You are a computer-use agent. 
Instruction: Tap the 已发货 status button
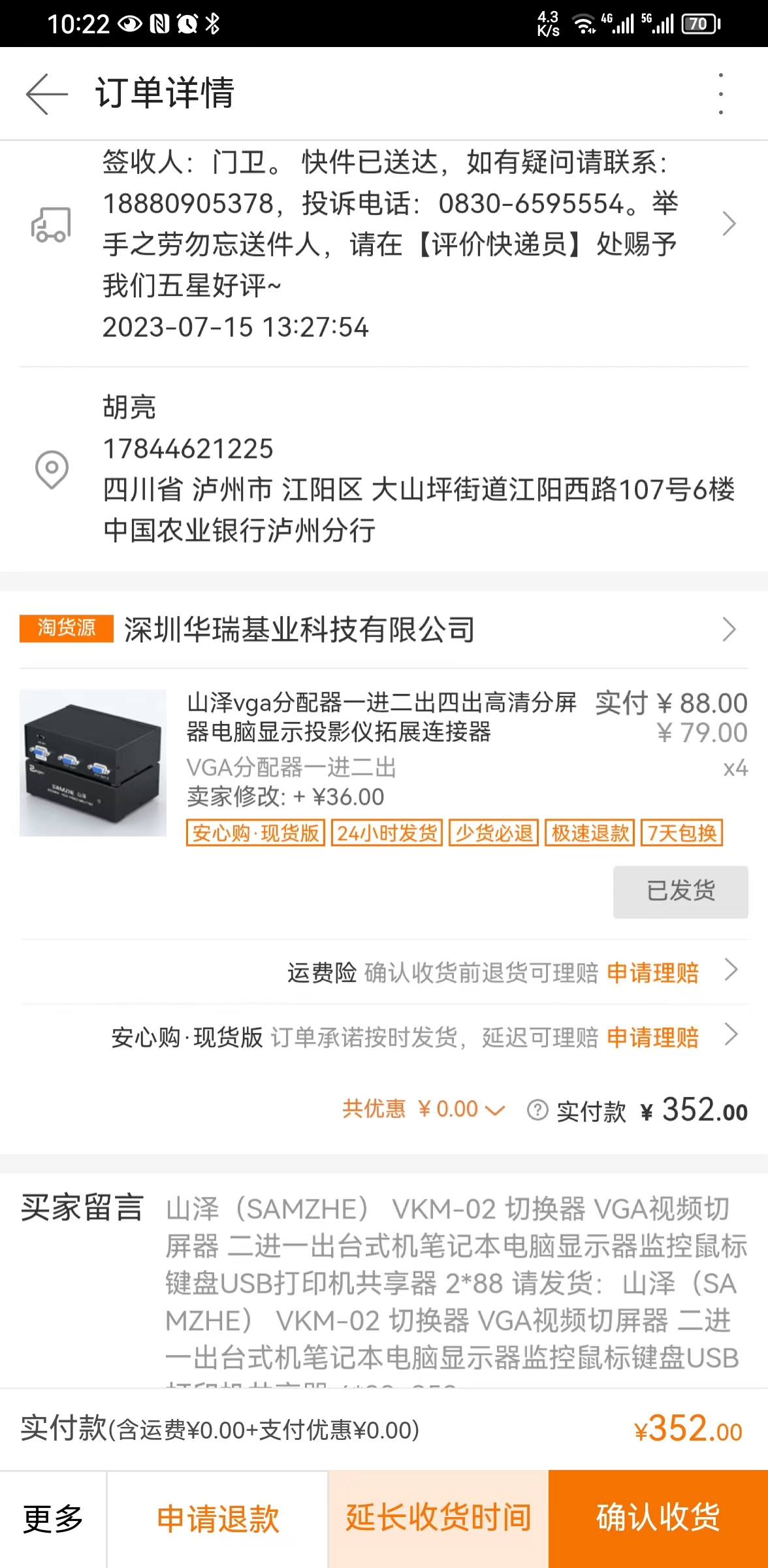tap(680, 892)
